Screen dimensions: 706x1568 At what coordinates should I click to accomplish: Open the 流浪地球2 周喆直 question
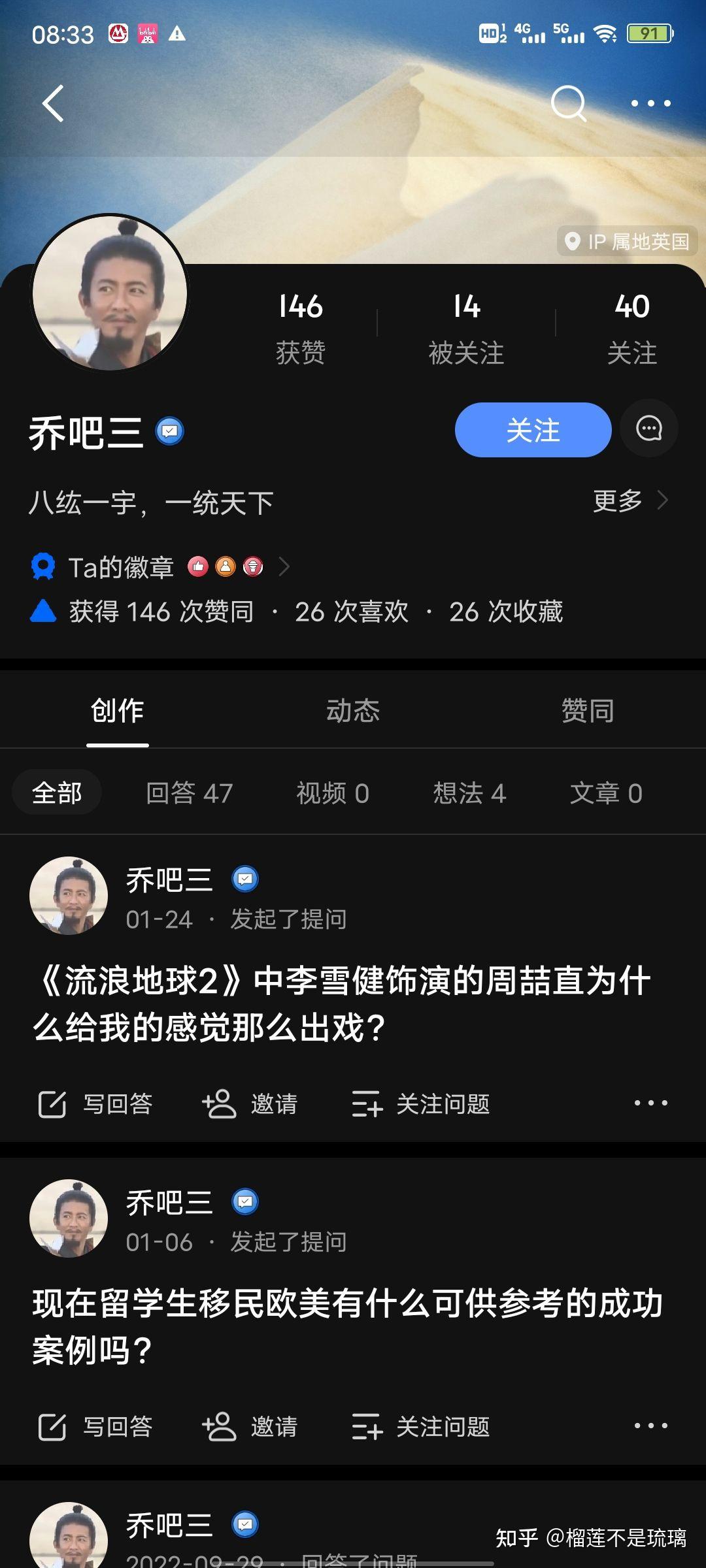[342, 1004]
